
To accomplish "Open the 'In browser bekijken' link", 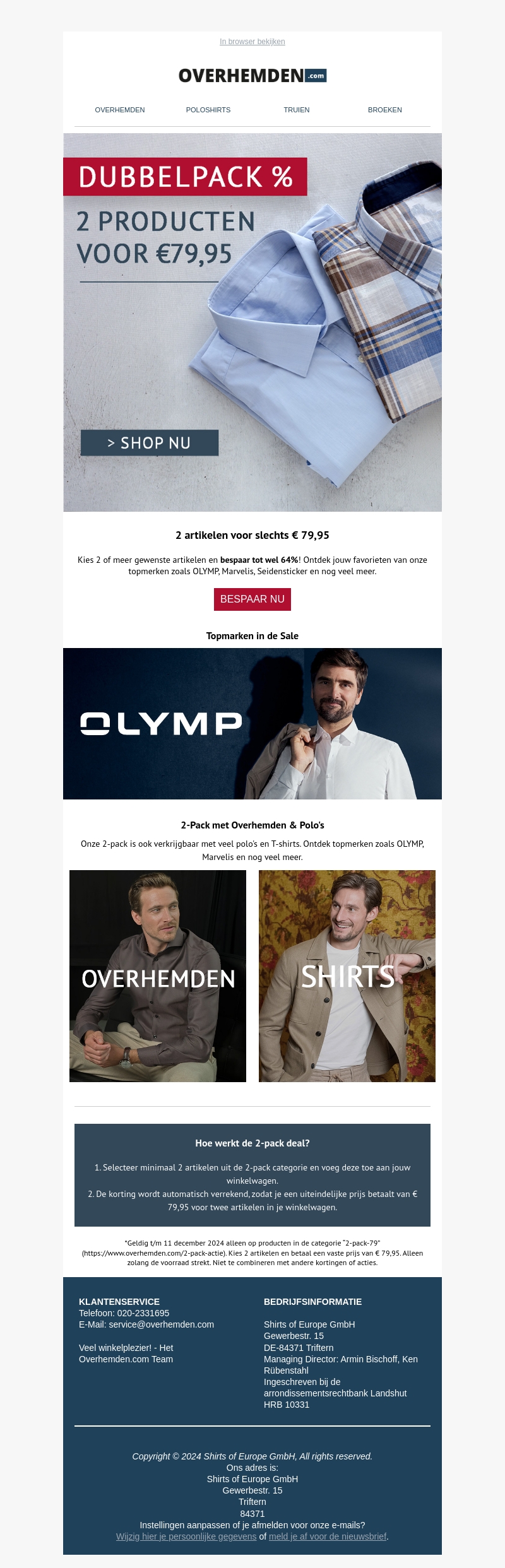I will (x=252, y=42).
